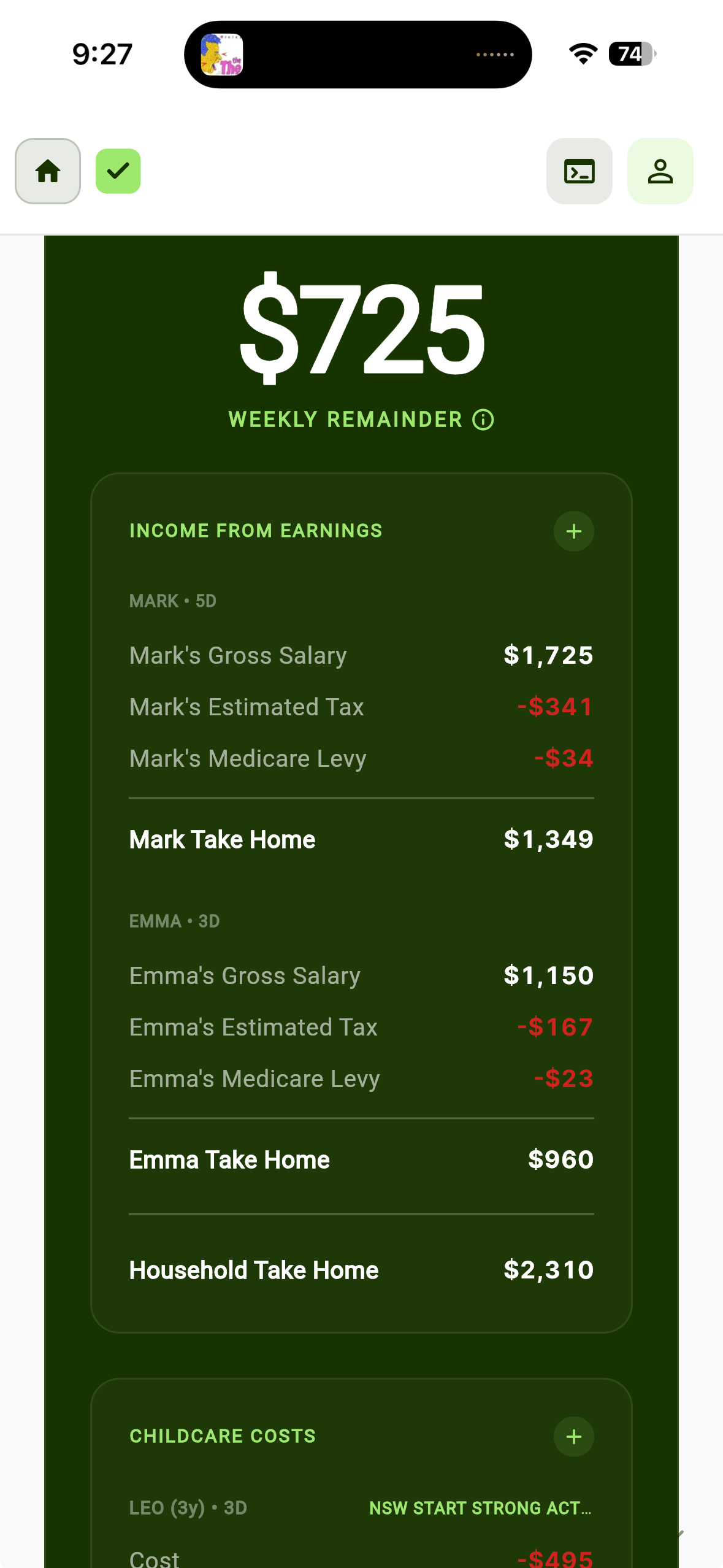Click the home icon in the top toolbar

tap(47, 172)
